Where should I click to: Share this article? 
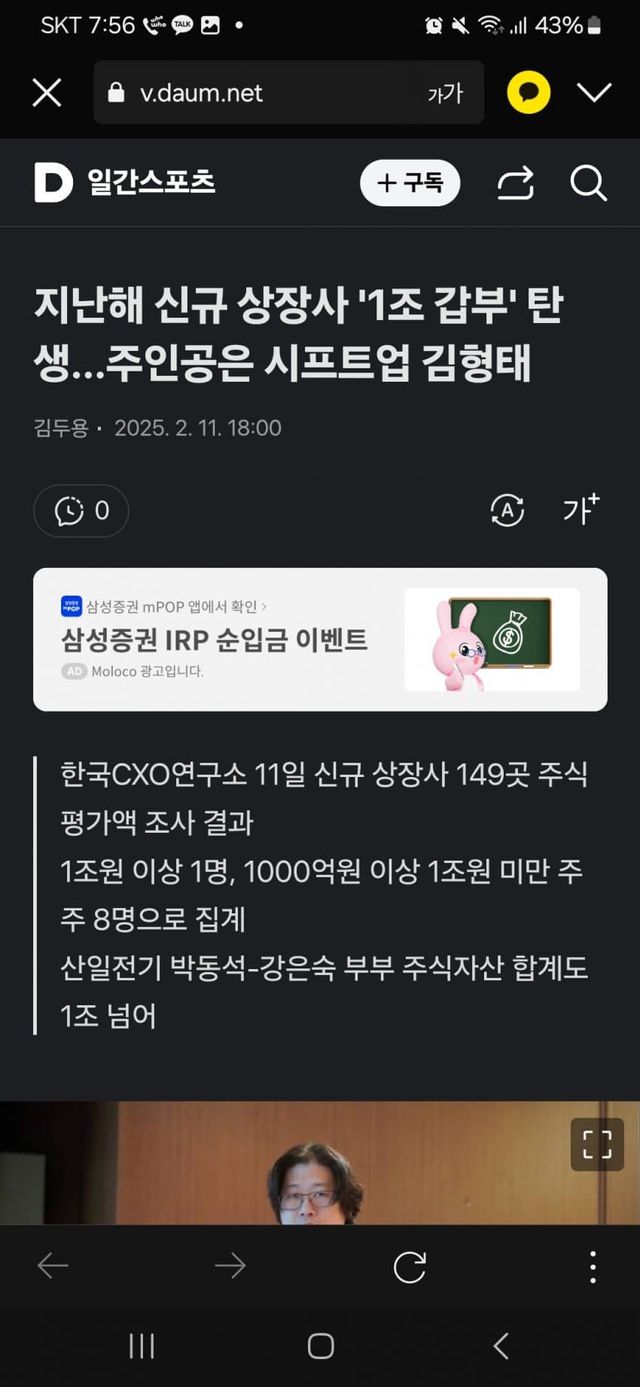[x=515, y=183]
